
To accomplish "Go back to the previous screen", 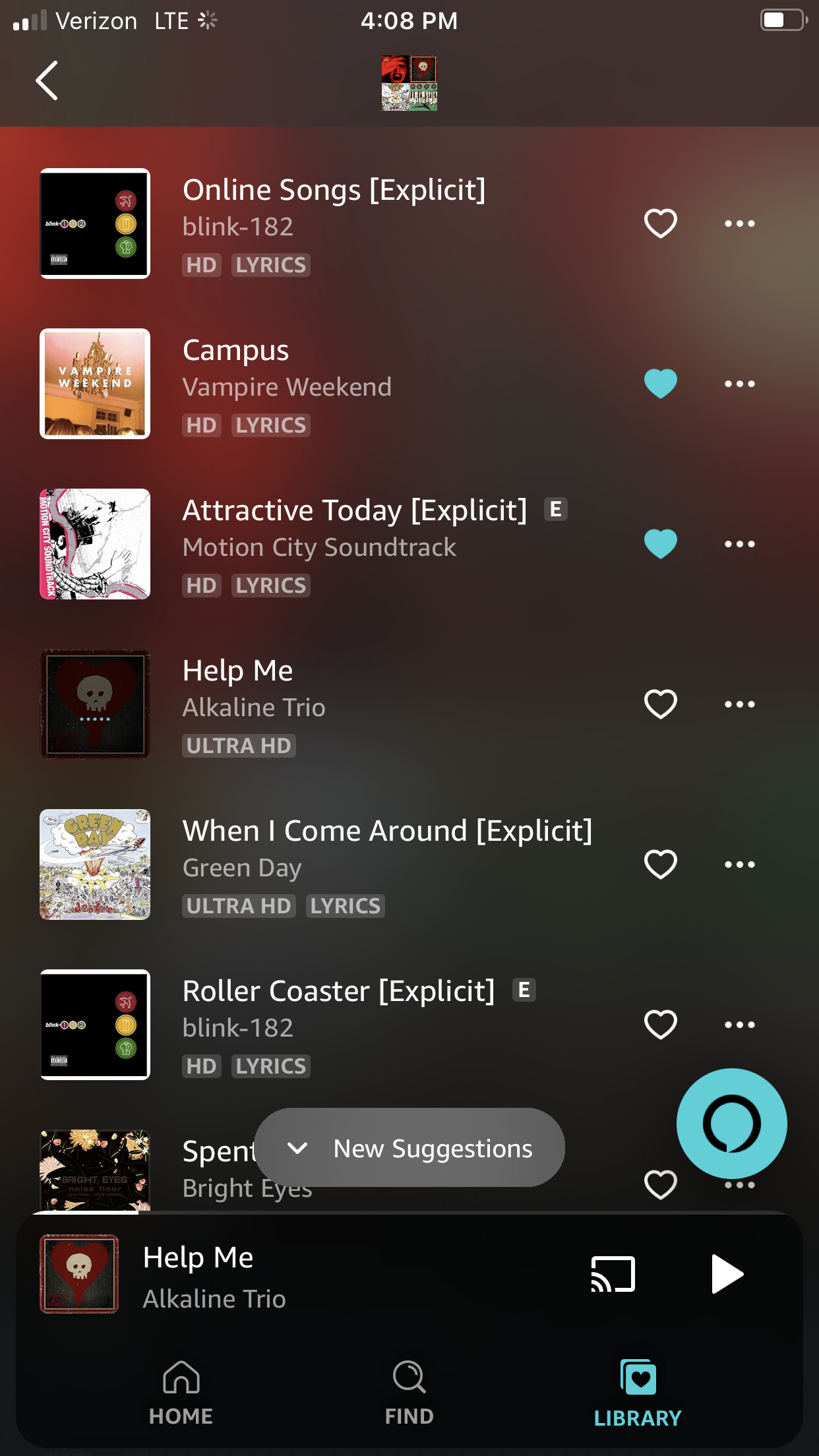I will point(47,80).
